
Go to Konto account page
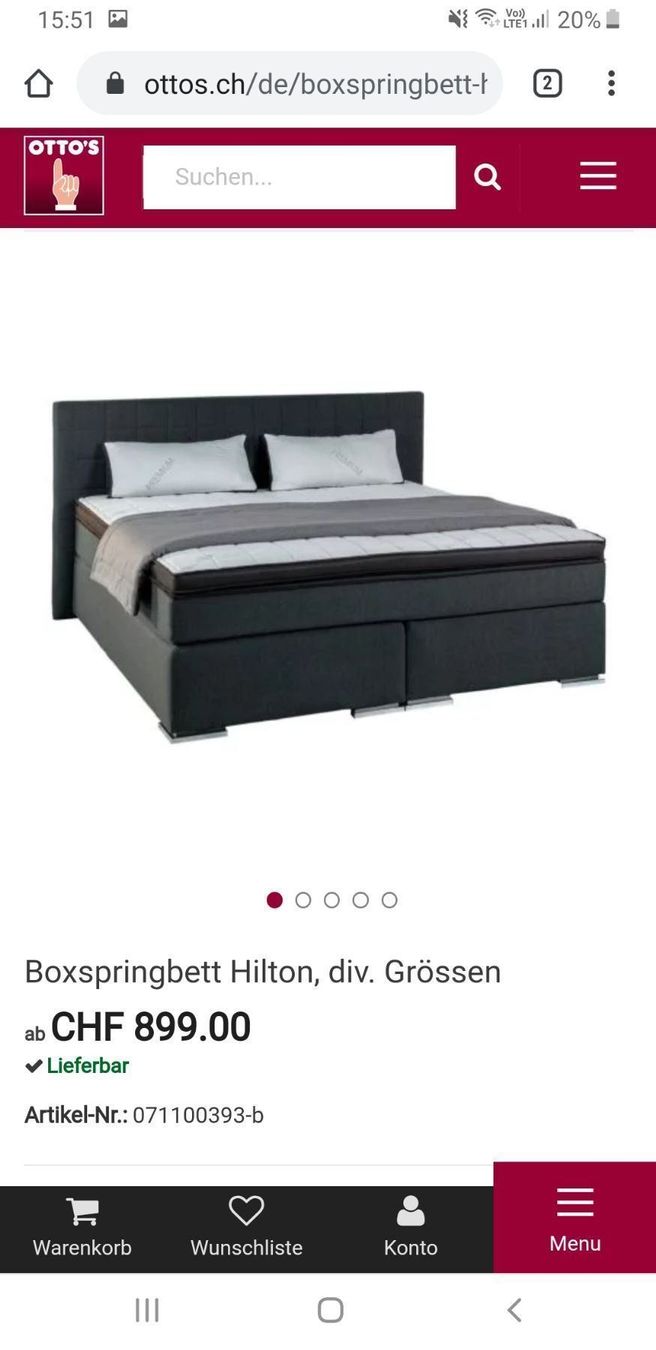410,1227
